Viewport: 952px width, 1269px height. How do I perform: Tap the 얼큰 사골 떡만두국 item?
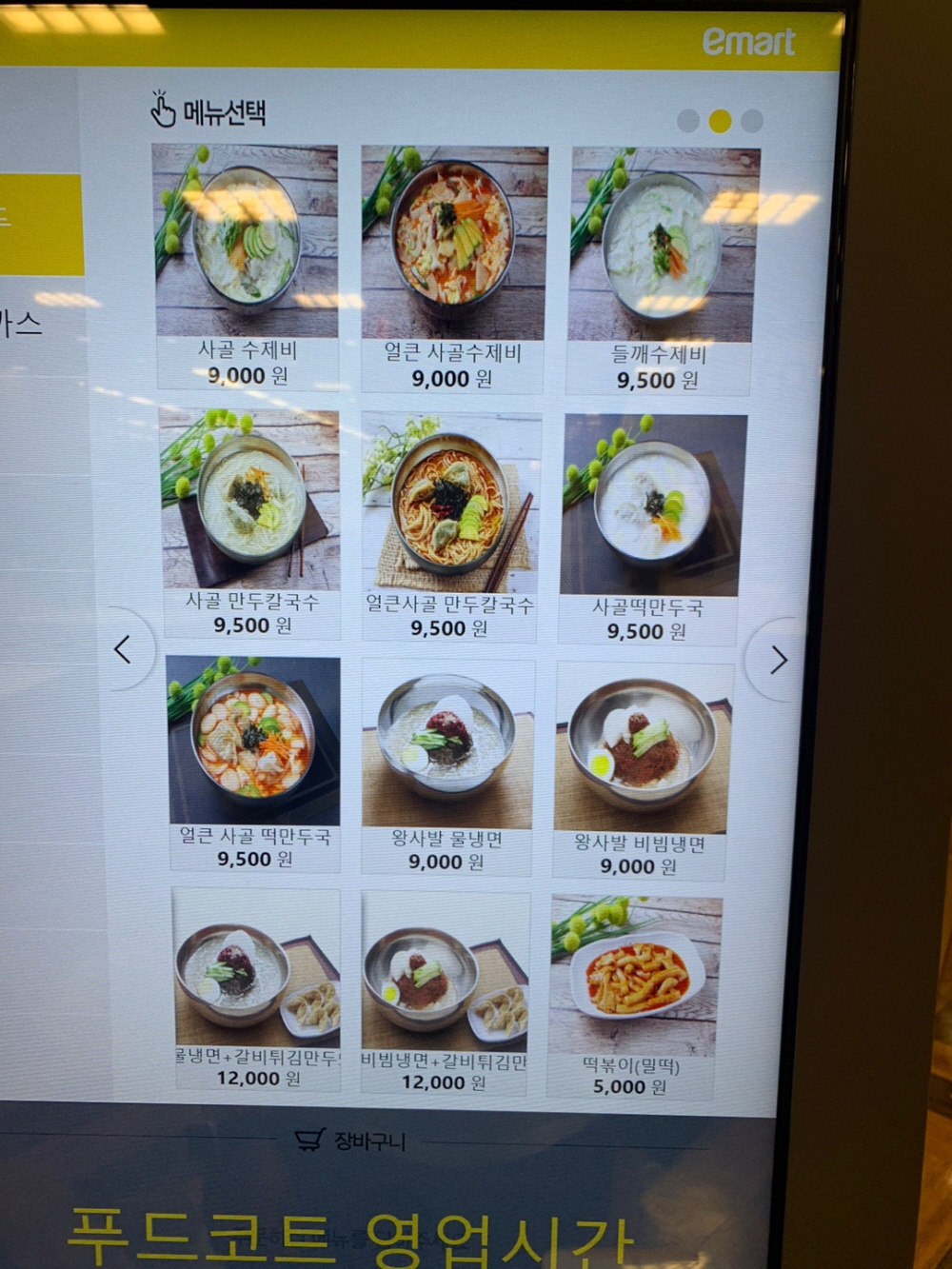point(254,762)
